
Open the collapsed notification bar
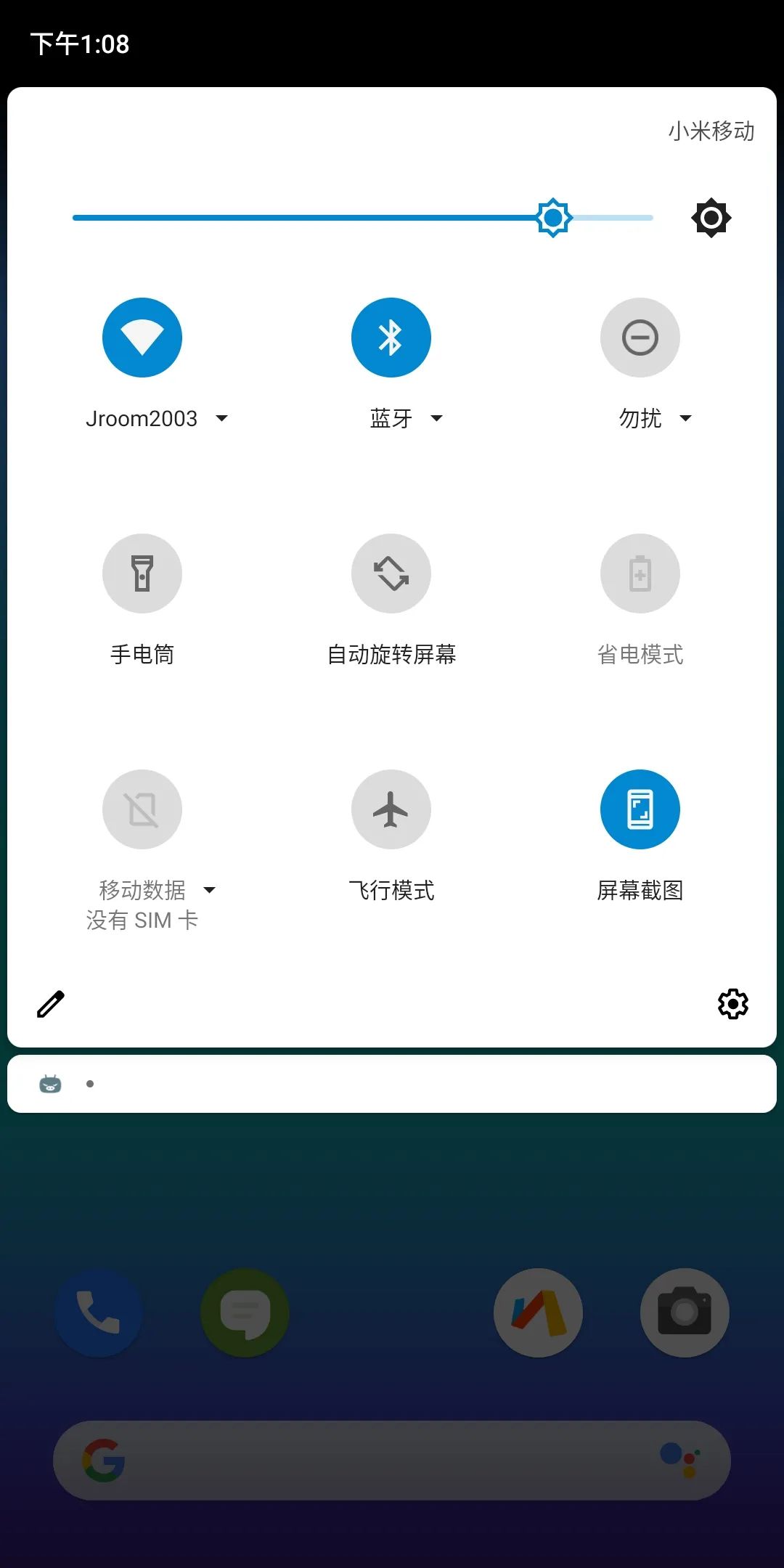(x=392, y=1084)
